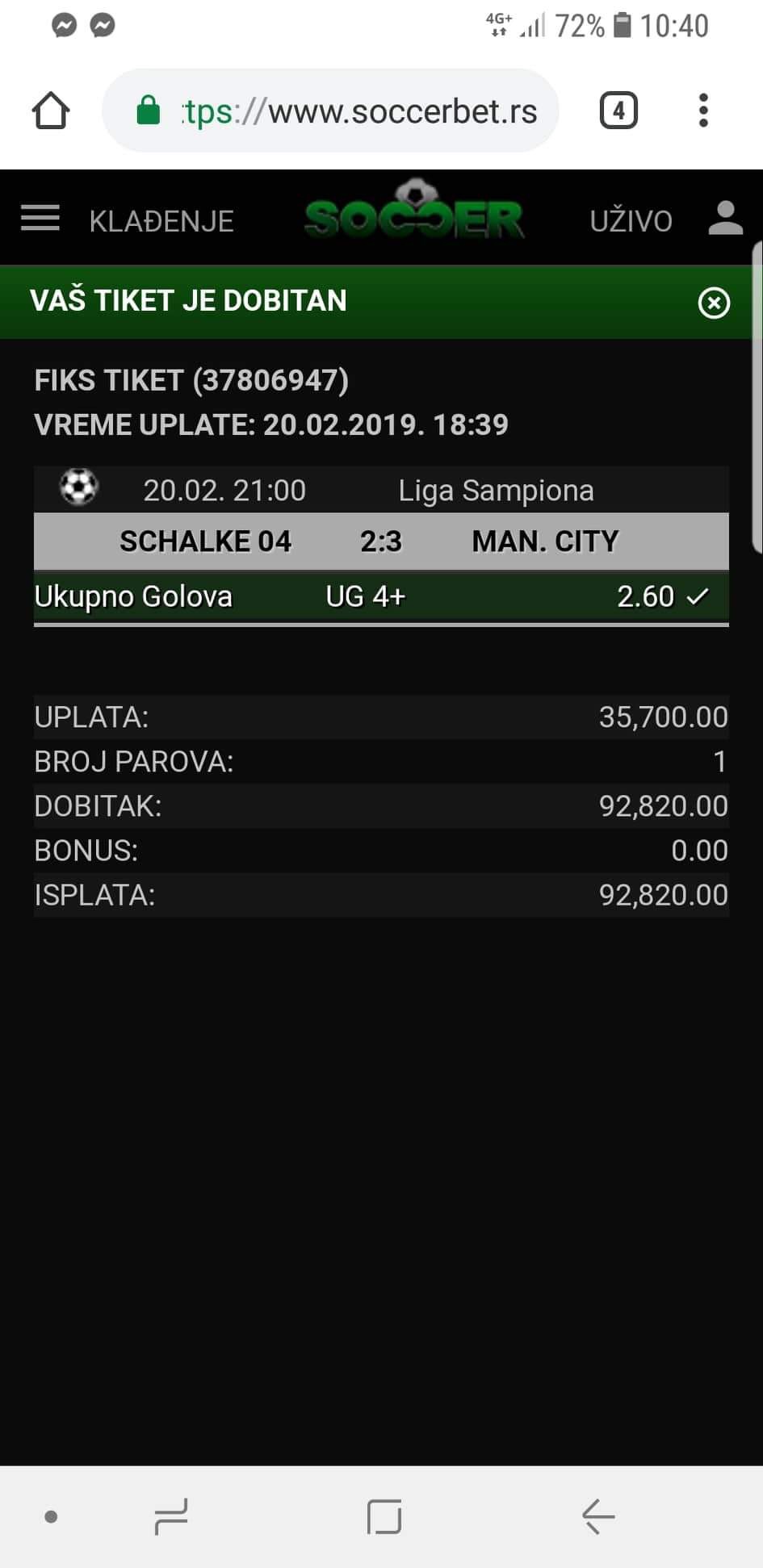Close the winning ticket panel
Viewport: 763px width, 1568px height.
pos(714,303)
